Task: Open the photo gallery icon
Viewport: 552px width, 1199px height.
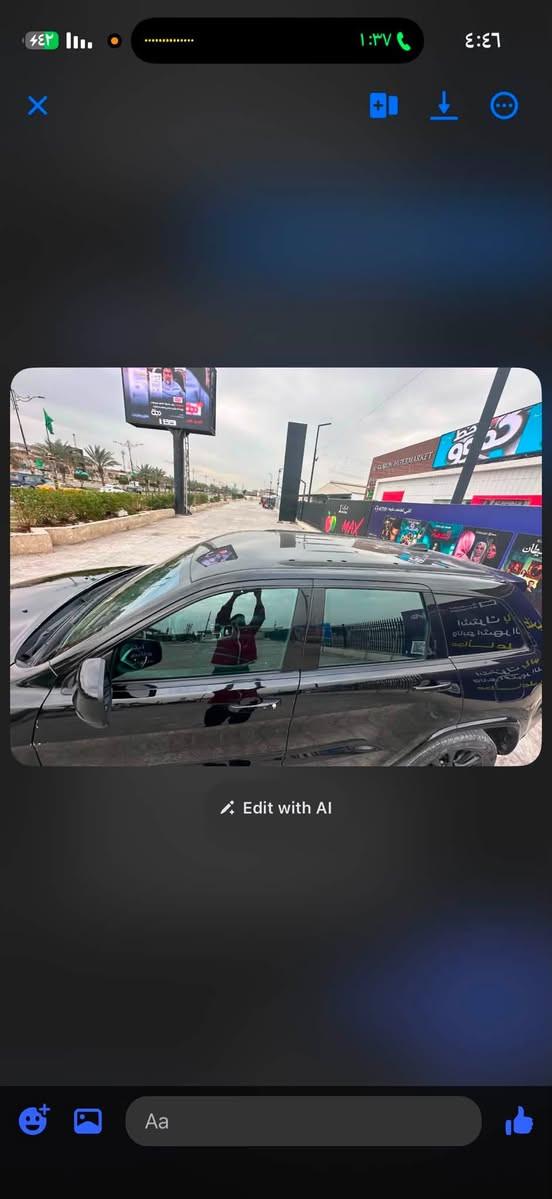Action: tap(88, 1121)
